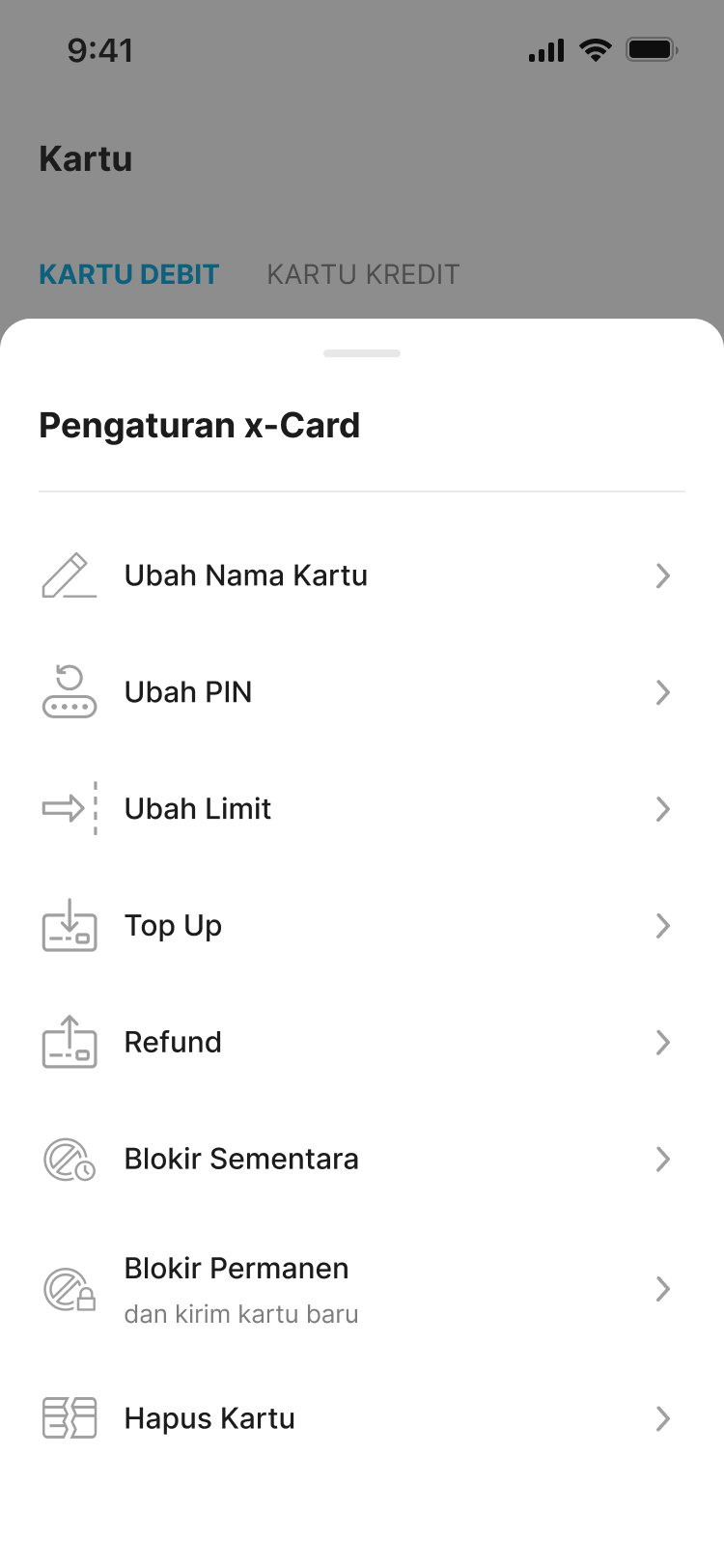The height and width of the screenshot is (1568, 724).
Task: Click the card upload icon beside Refund
Action: tap(69, 1043)
